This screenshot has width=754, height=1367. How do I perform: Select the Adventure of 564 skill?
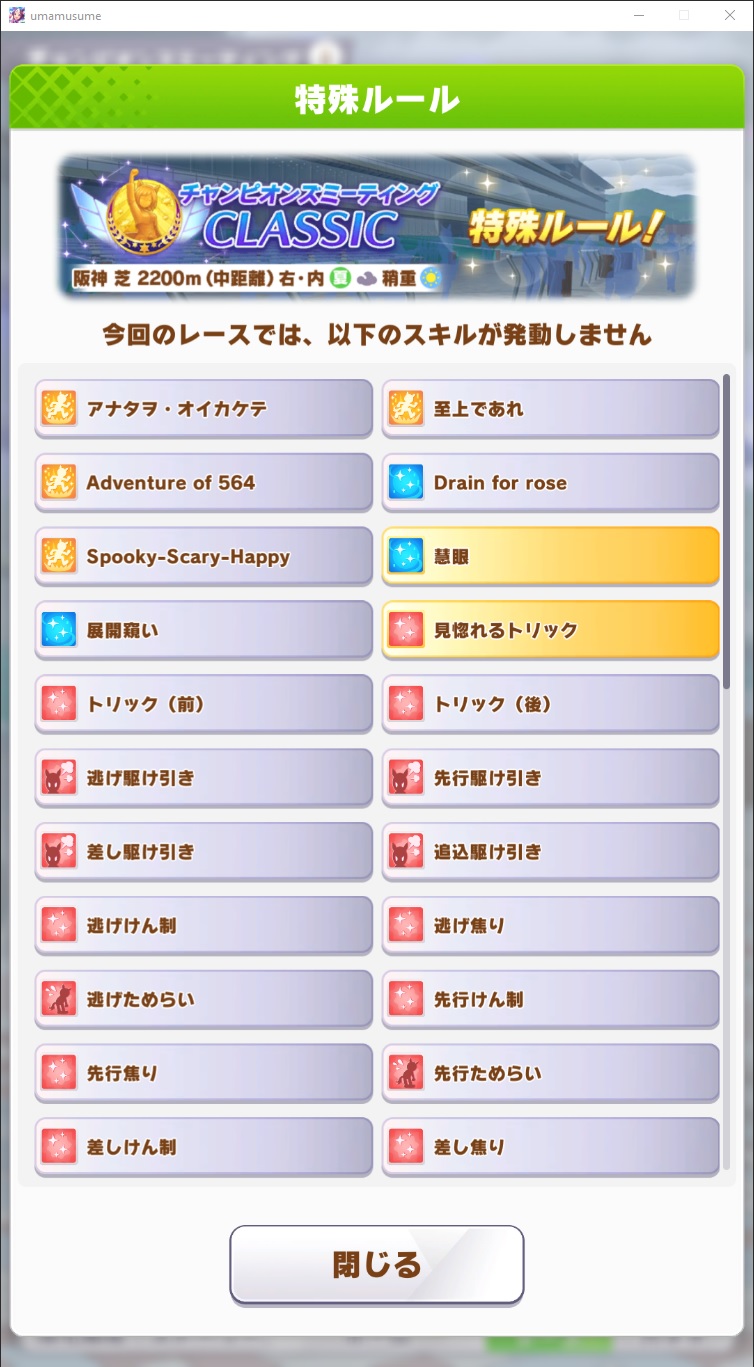click(x=204, y=482)
